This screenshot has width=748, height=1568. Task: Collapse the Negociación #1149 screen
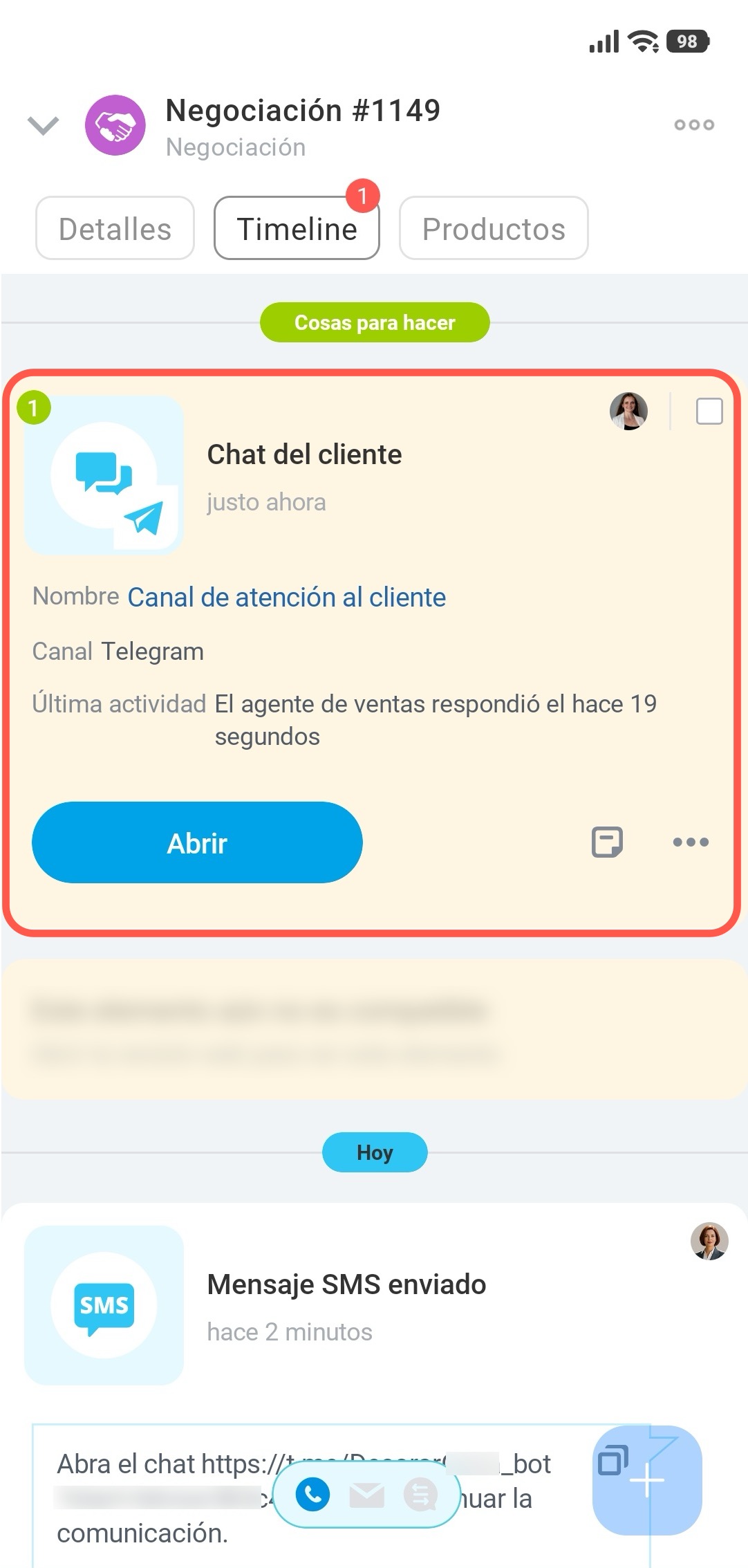click(43, 125)
